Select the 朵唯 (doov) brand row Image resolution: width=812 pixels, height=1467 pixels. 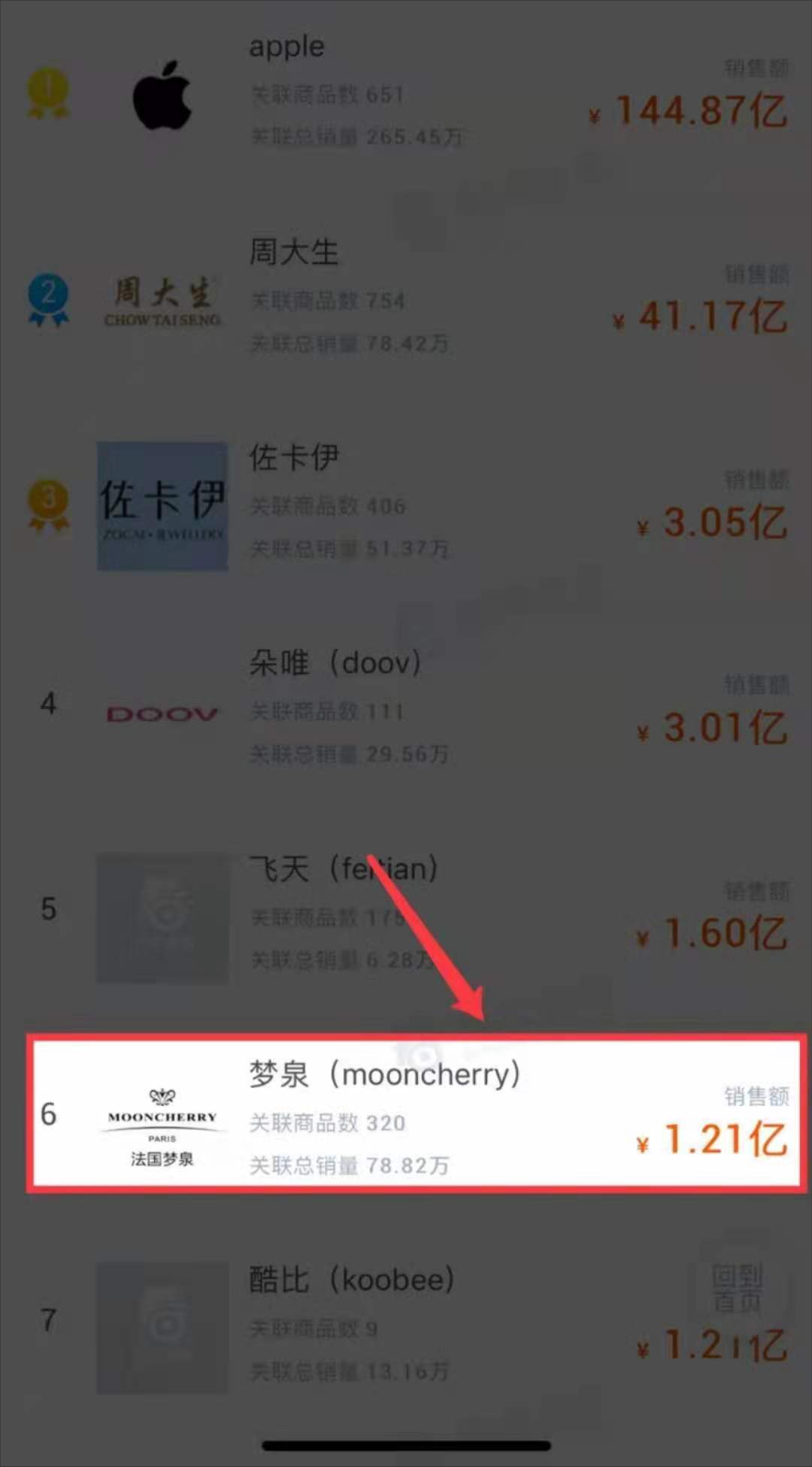click(x=406, y=709)
